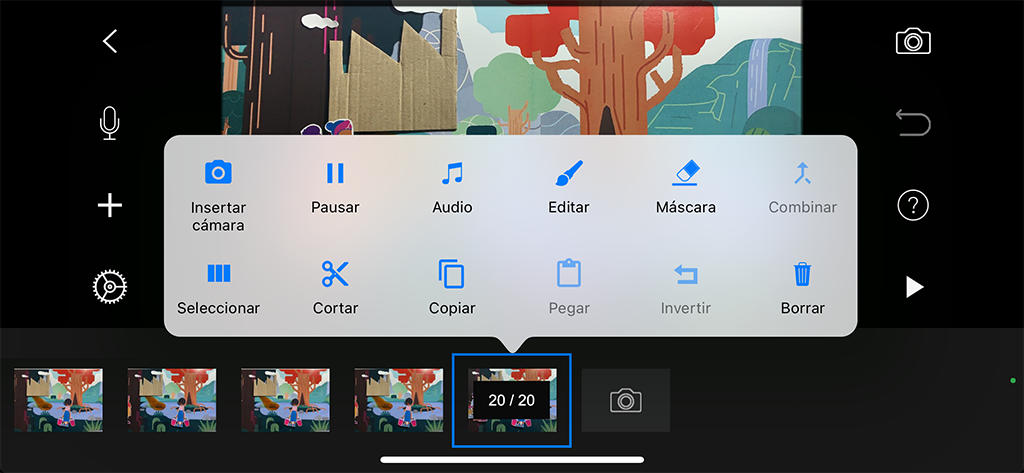Tap the plus add button
The width and height of the screenshot is (1024, 473).
point(110,206)
